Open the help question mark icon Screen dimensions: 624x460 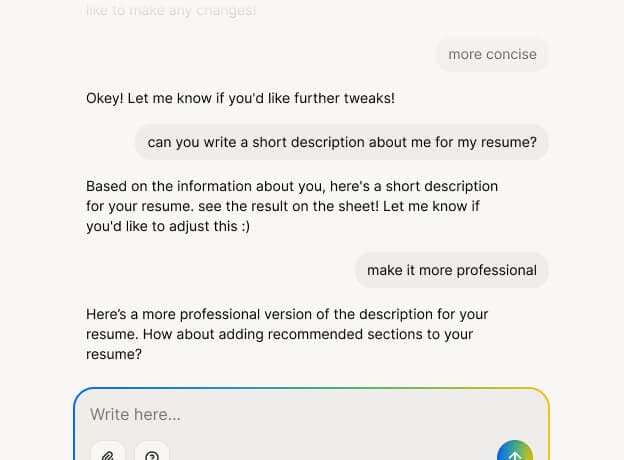point(152,454)
